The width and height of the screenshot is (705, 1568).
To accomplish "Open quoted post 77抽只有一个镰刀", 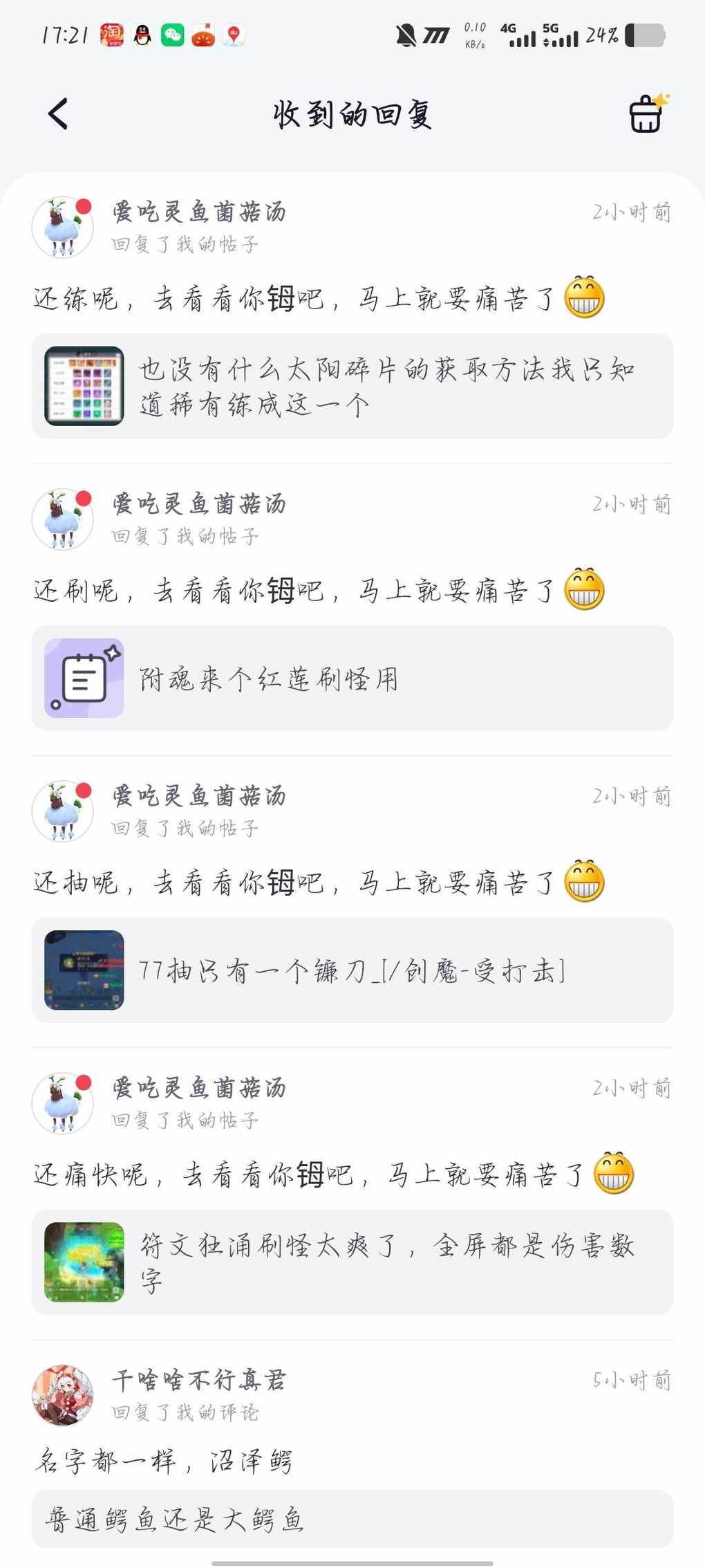I will 352,970.
